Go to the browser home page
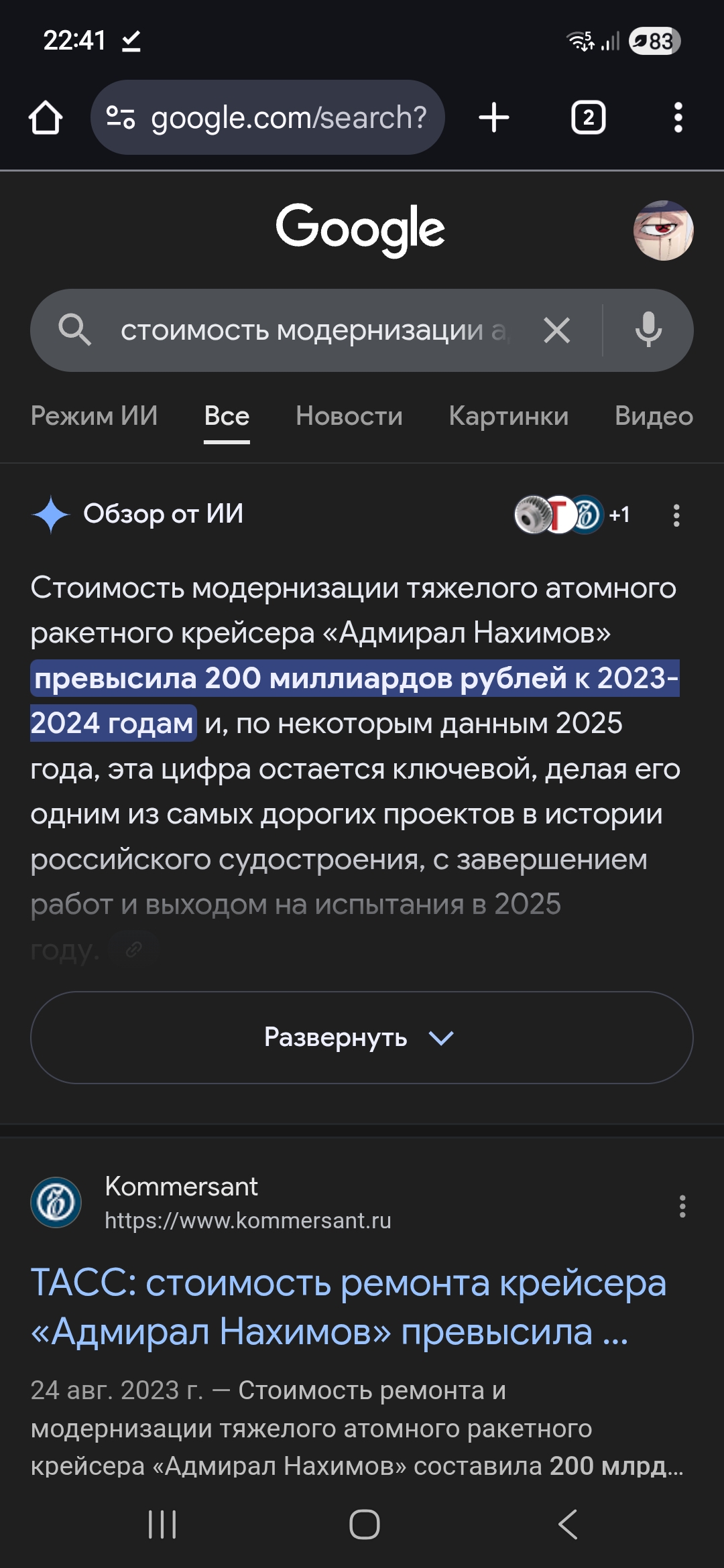Screen dimensions: 724x1568 click(x=46, y=118)
